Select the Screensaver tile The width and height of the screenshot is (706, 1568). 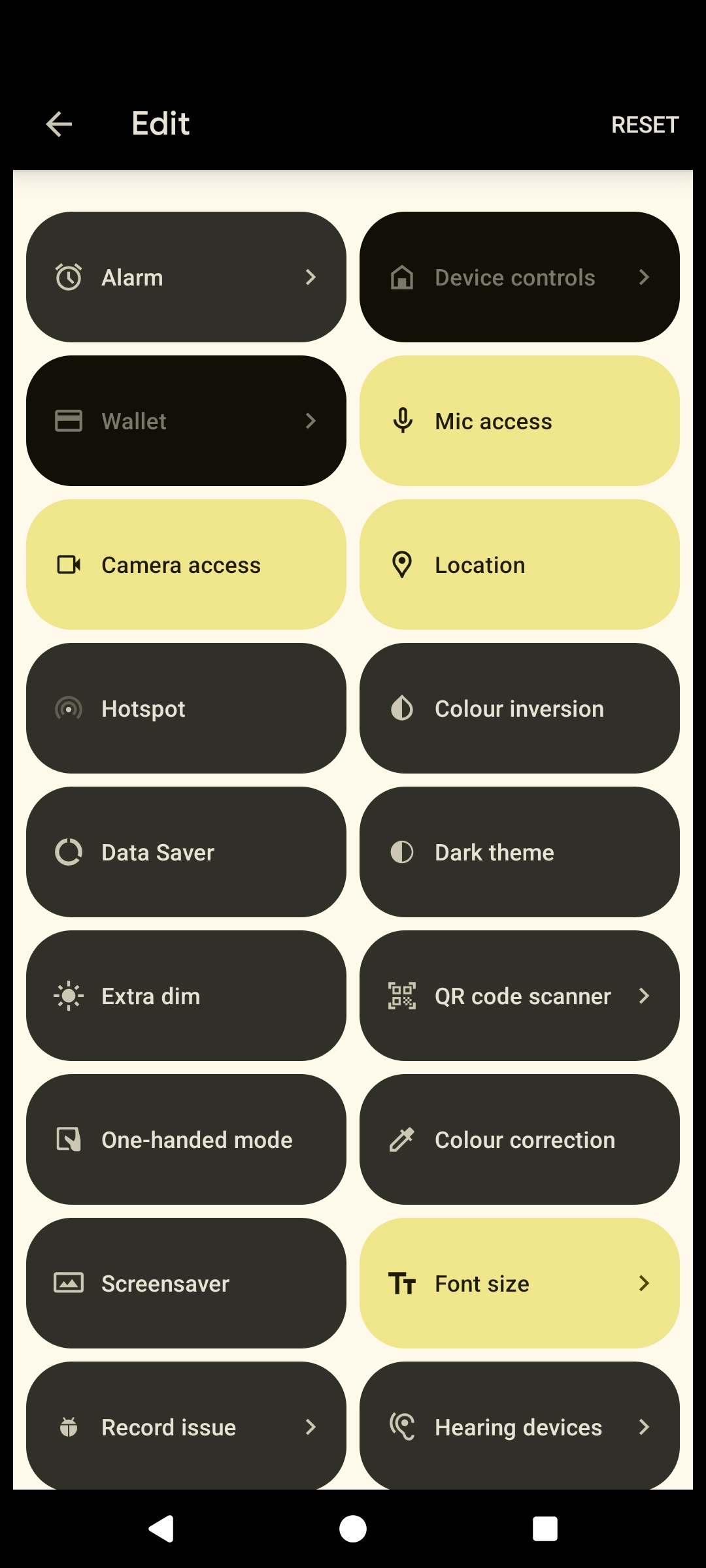(186, 1283)
